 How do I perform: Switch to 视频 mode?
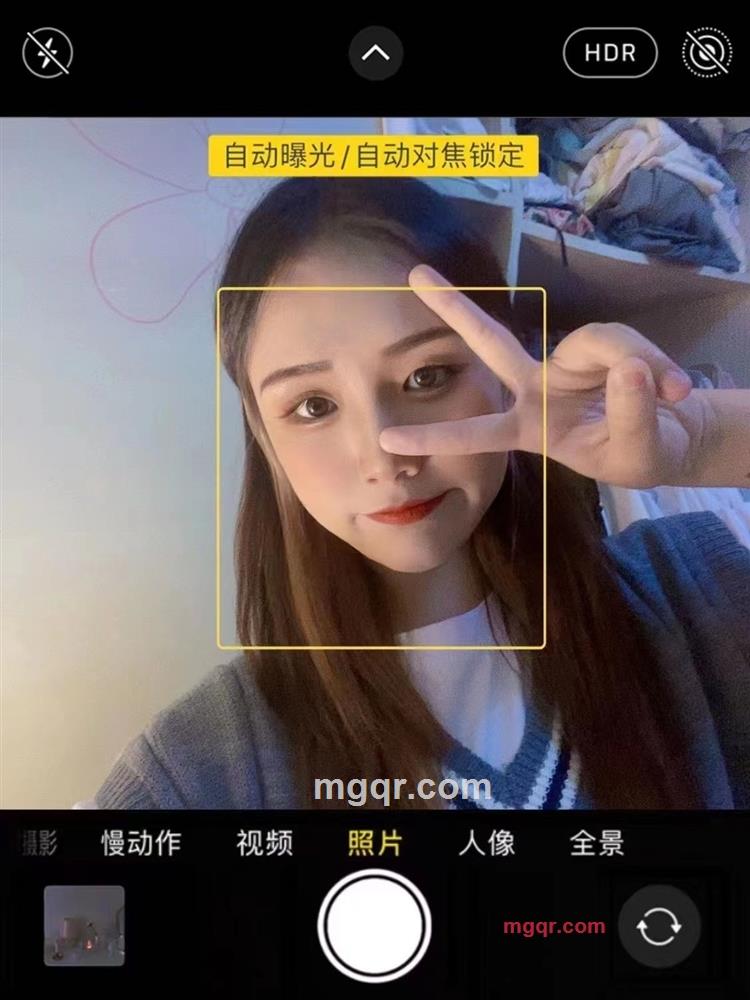pos(264,843)
